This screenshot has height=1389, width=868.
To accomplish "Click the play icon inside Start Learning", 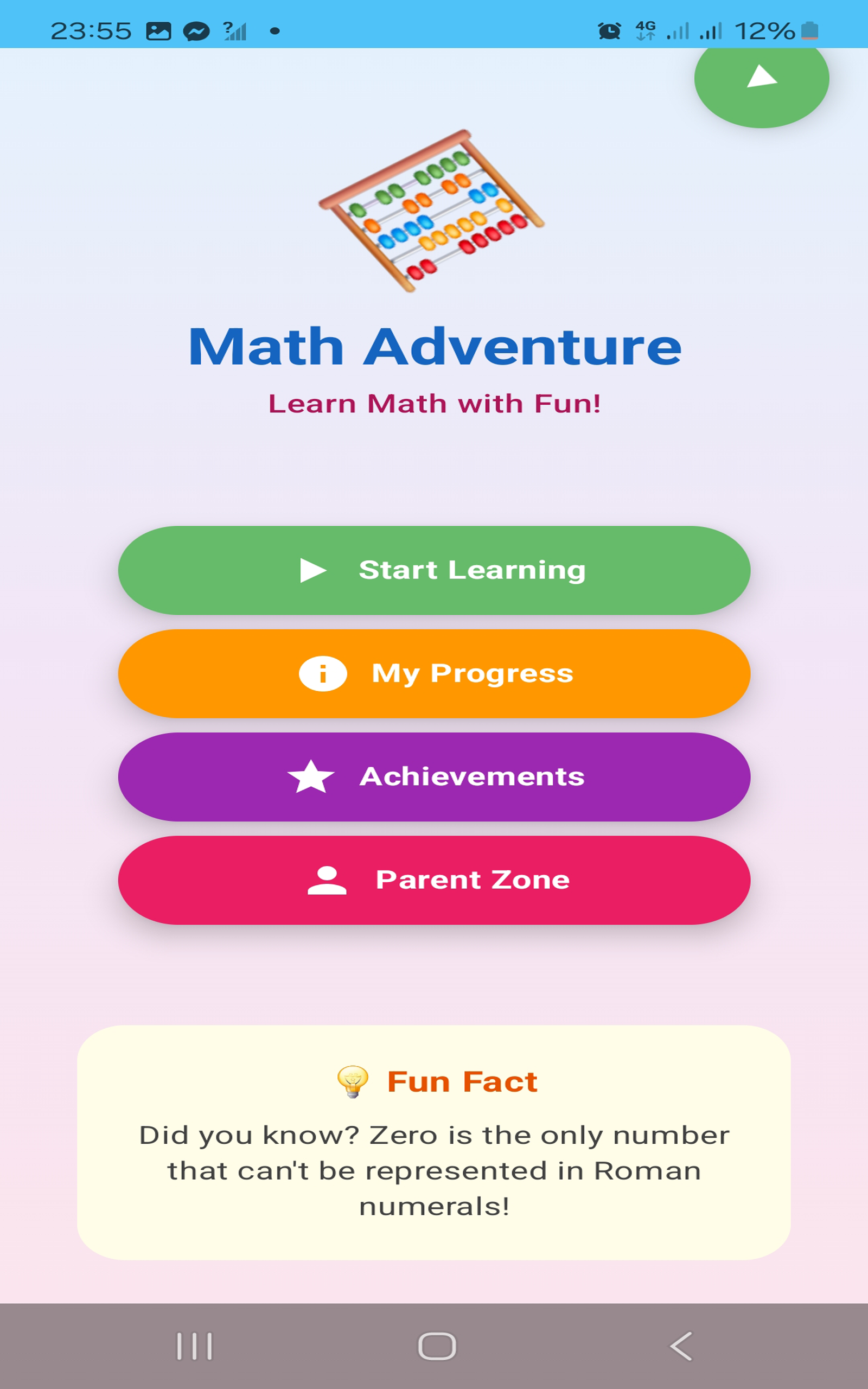I will click(313, 570).
